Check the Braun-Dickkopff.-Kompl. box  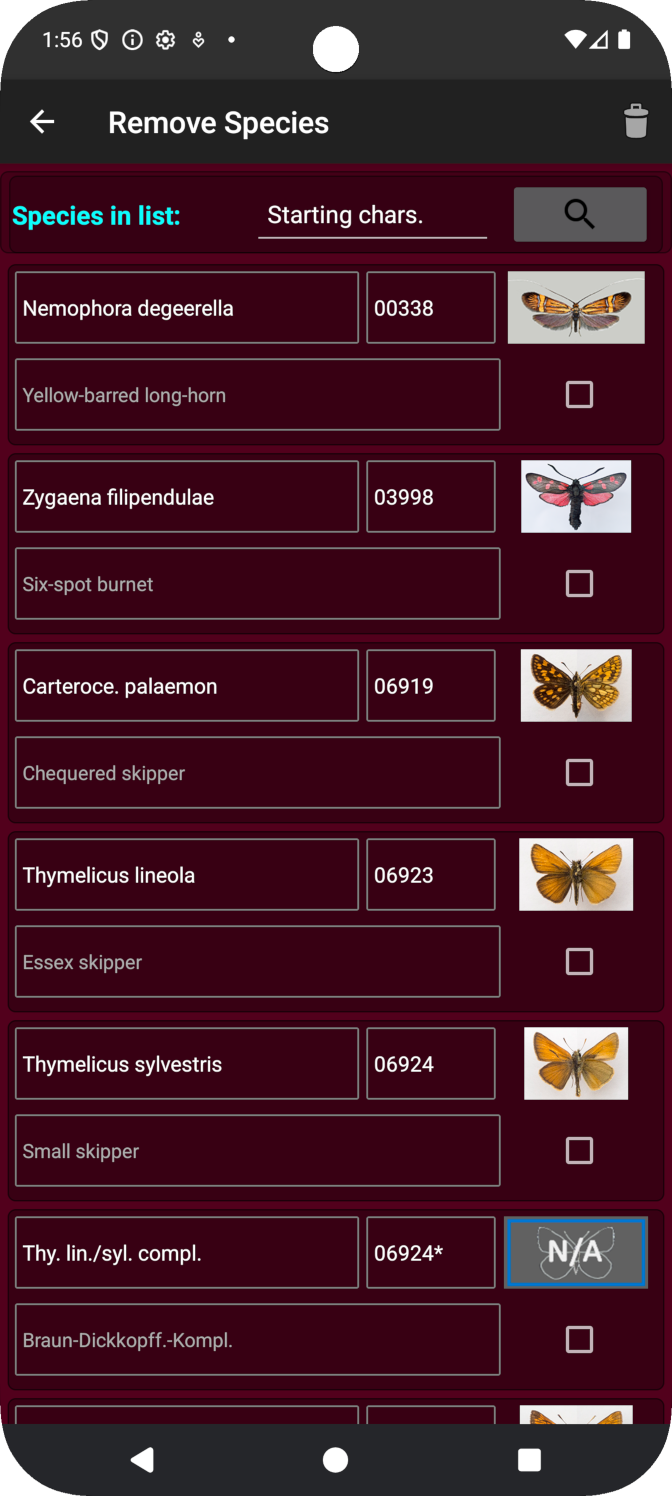(x=579, y=1340)
